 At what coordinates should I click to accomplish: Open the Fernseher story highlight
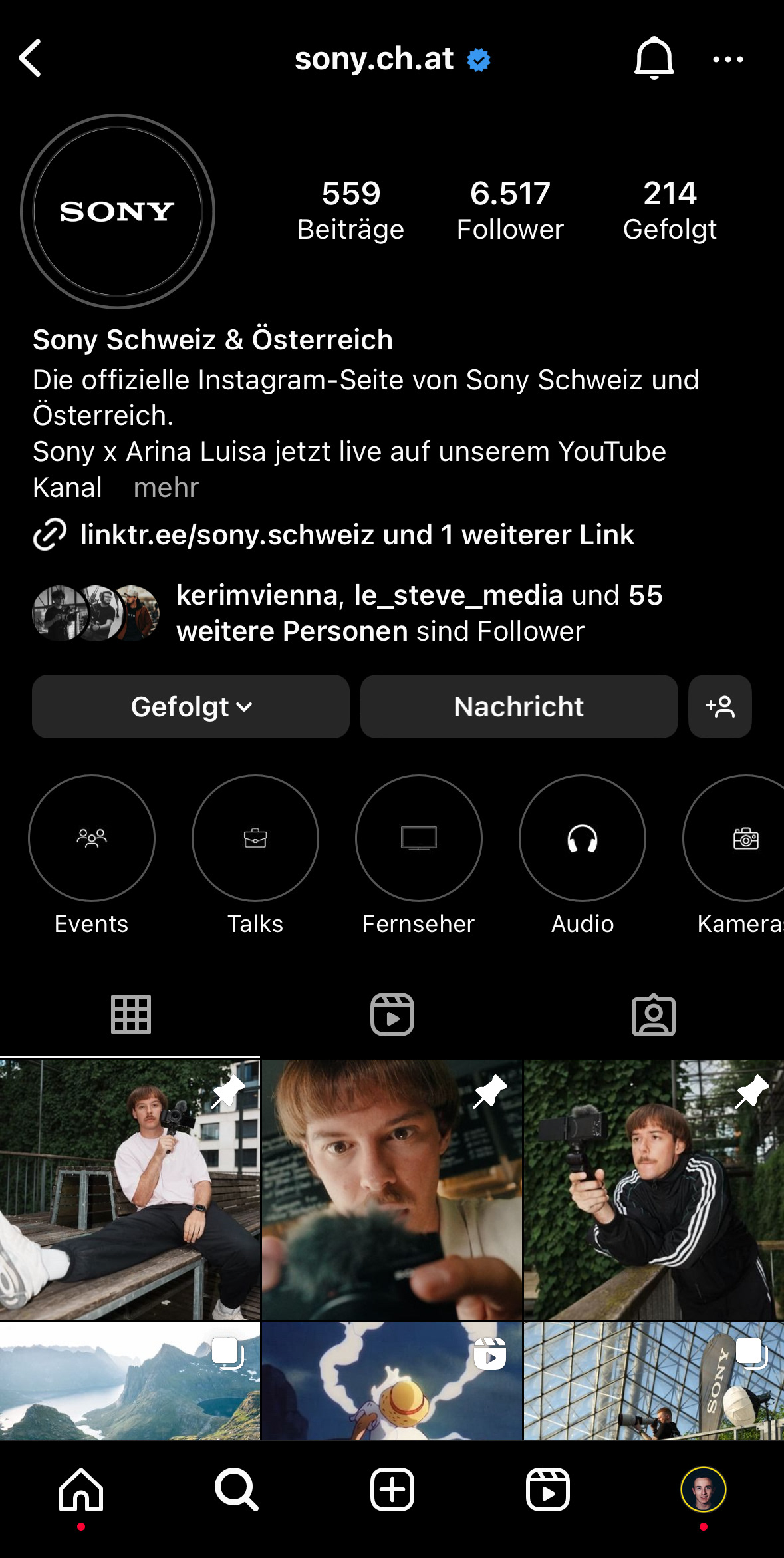click(x=419, y=838)
